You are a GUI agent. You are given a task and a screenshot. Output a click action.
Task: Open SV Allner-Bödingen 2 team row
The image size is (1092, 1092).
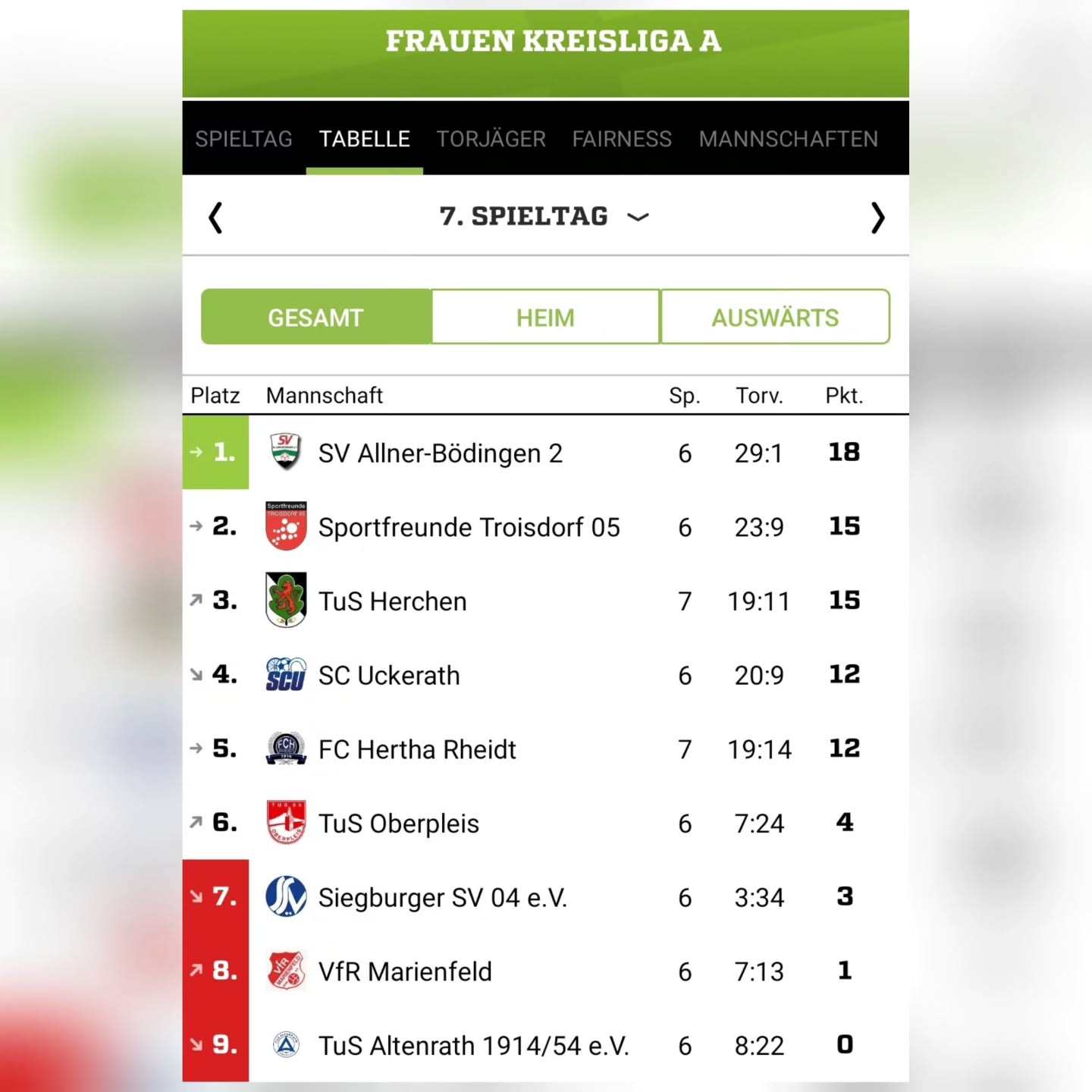coord(440,453)
